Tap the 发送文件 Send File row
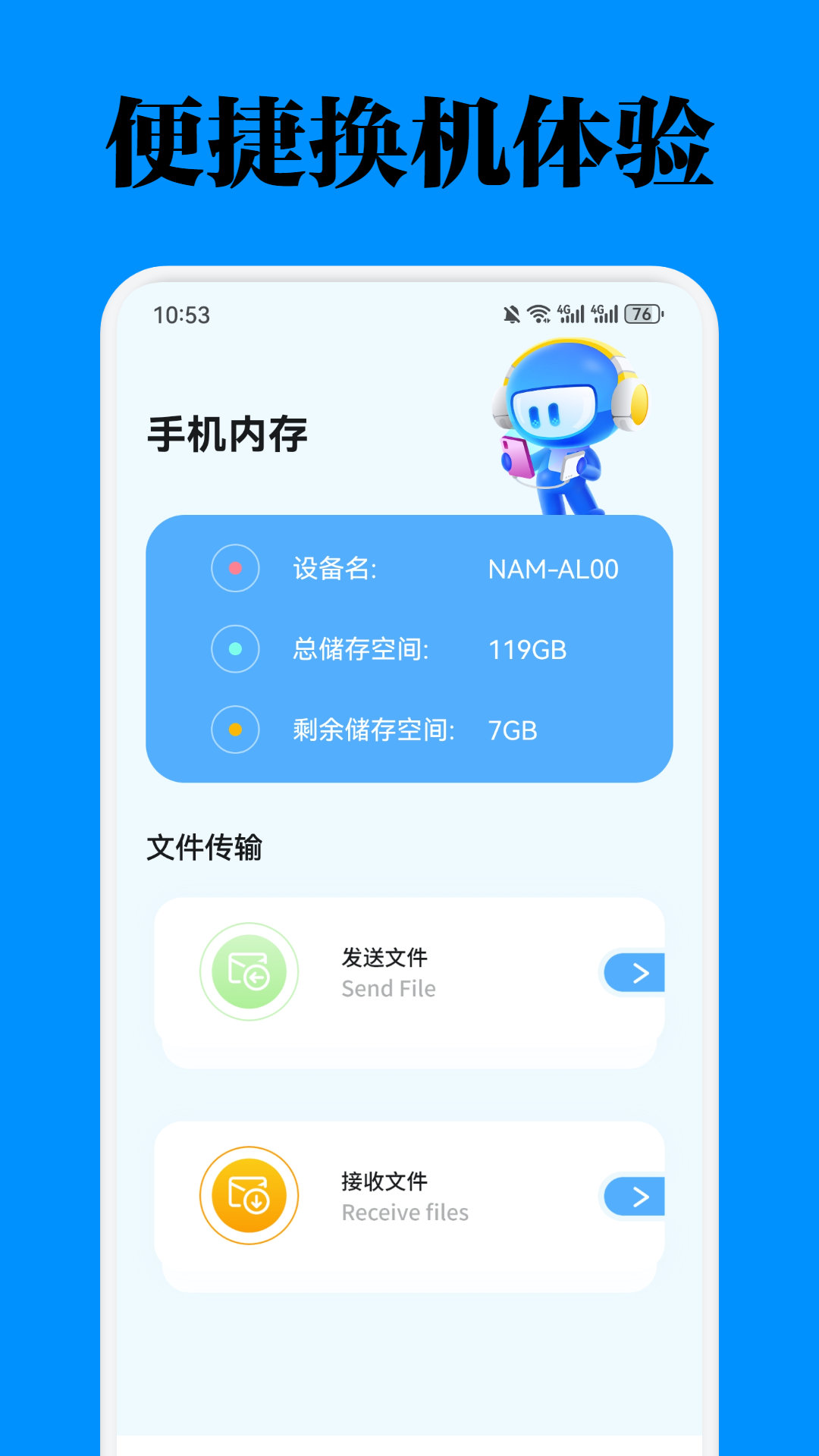This screenshot has height=1456, width=819. [x=409, y=973]
